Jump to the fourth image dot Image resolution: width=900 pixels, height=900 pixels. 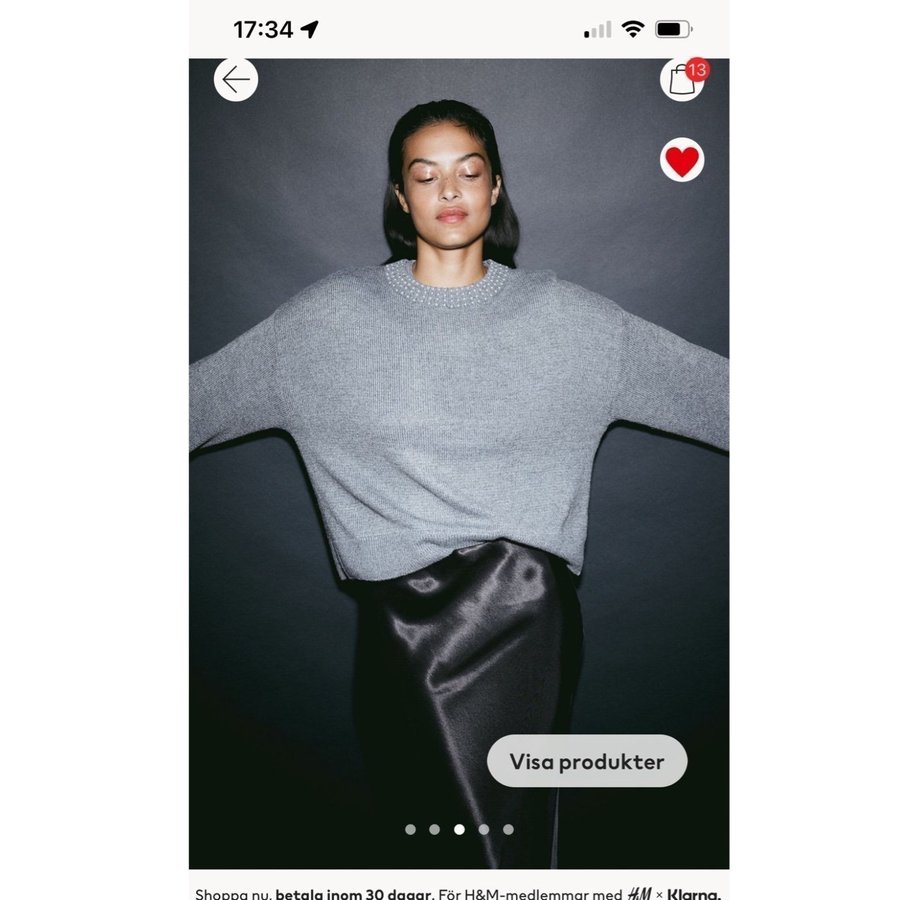pyautogui.click(x=484, y=829)
